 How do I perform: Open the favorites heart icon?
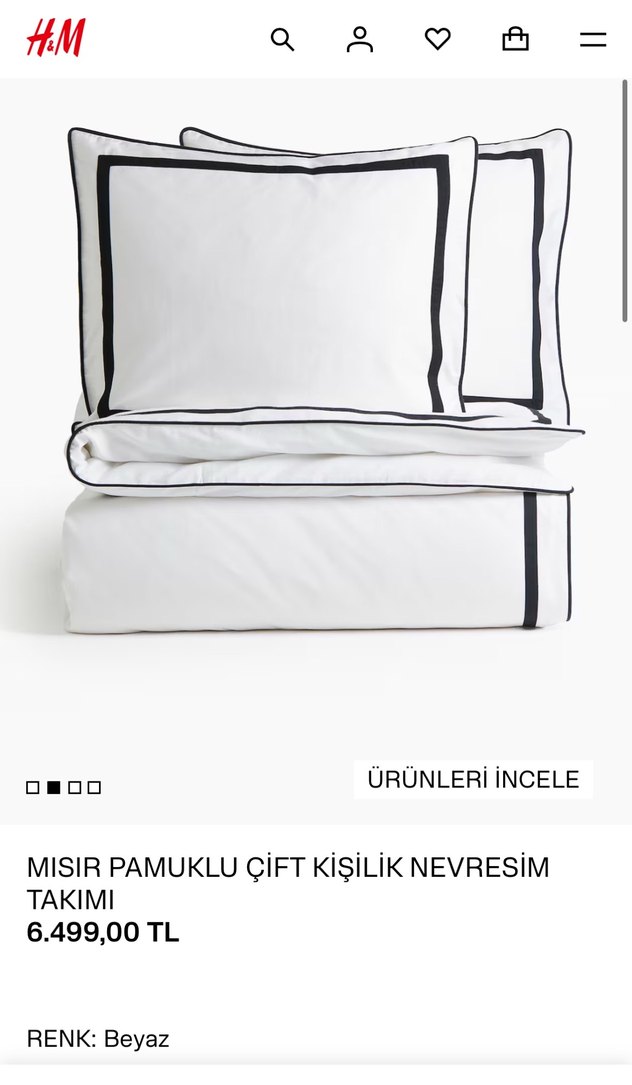[438, 40]
